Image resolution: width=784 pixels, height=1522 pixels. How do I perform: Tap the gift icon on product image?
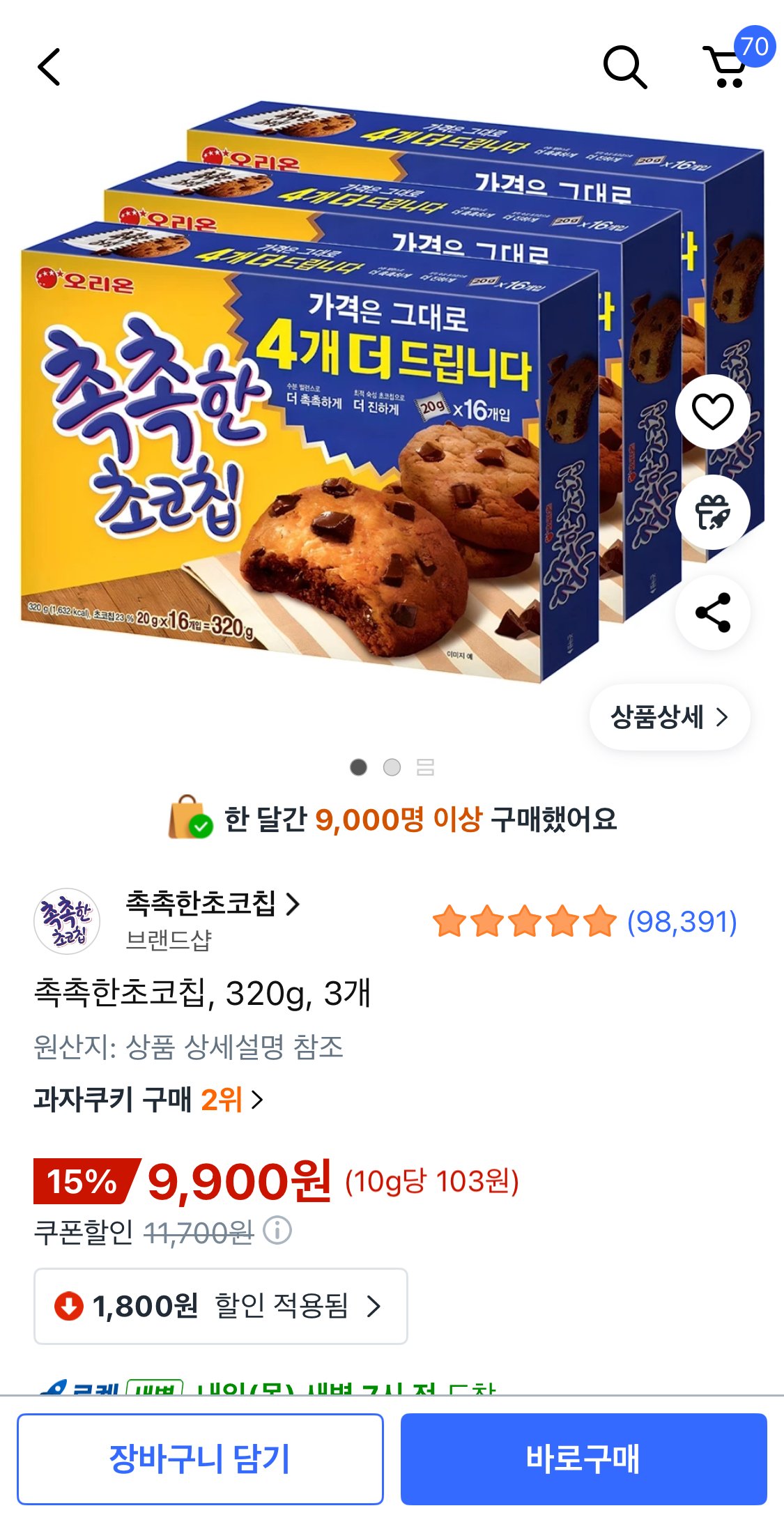coord(712,511)
